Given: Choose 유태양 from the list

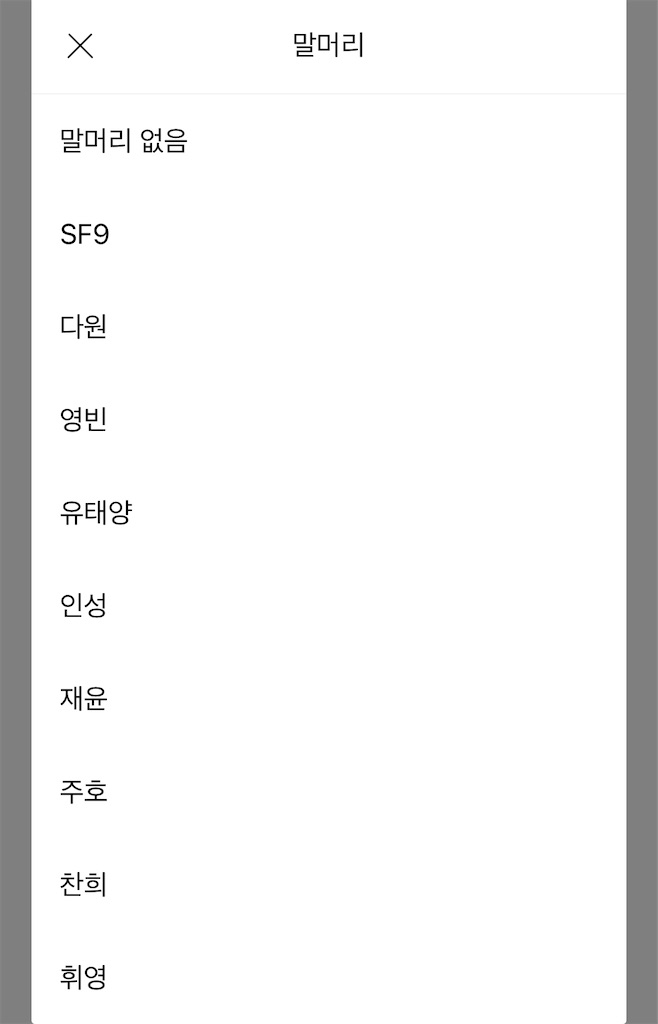Looking at the screenshot, I should (96, 513).
